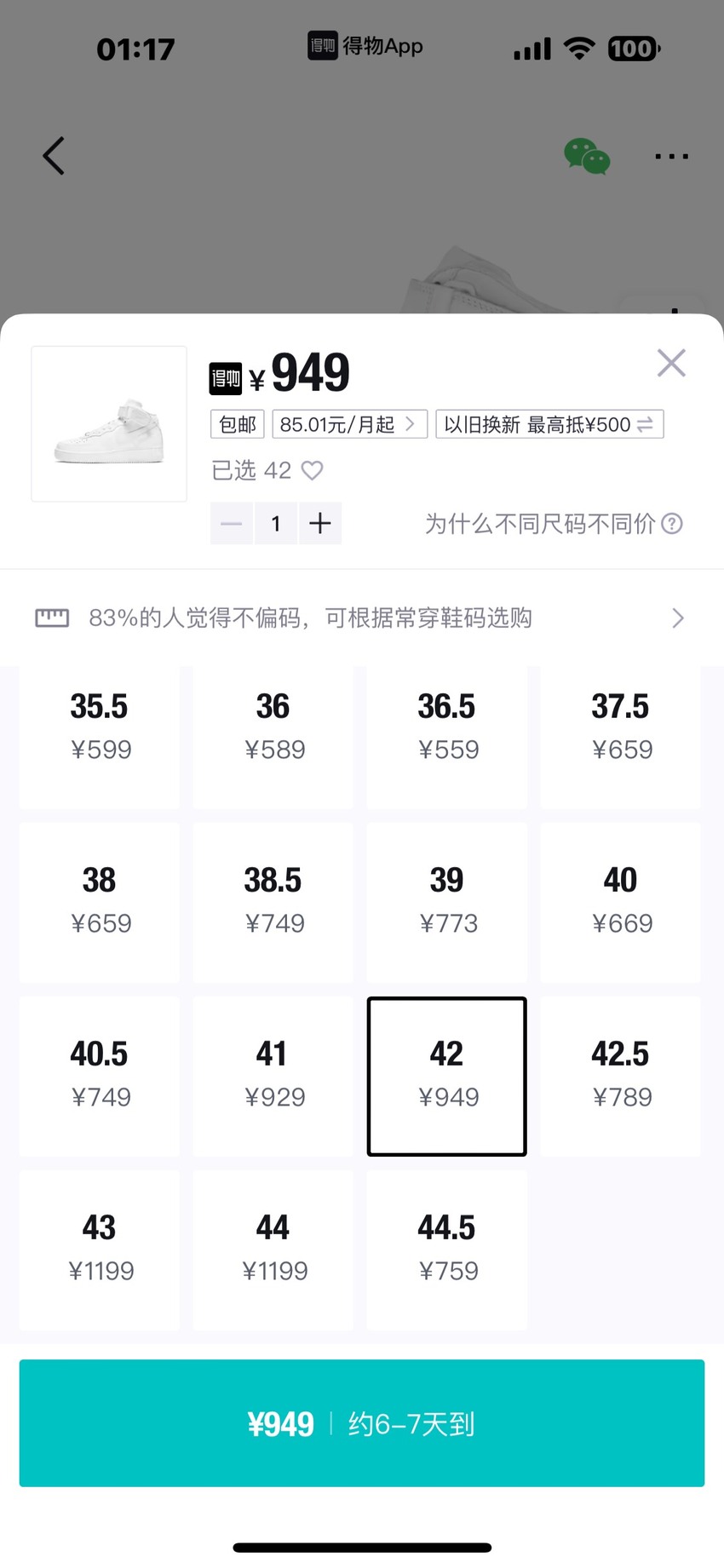View the white sneaker product thumbnail
Screen dimensions: 724x1568
tap(109, 423)
